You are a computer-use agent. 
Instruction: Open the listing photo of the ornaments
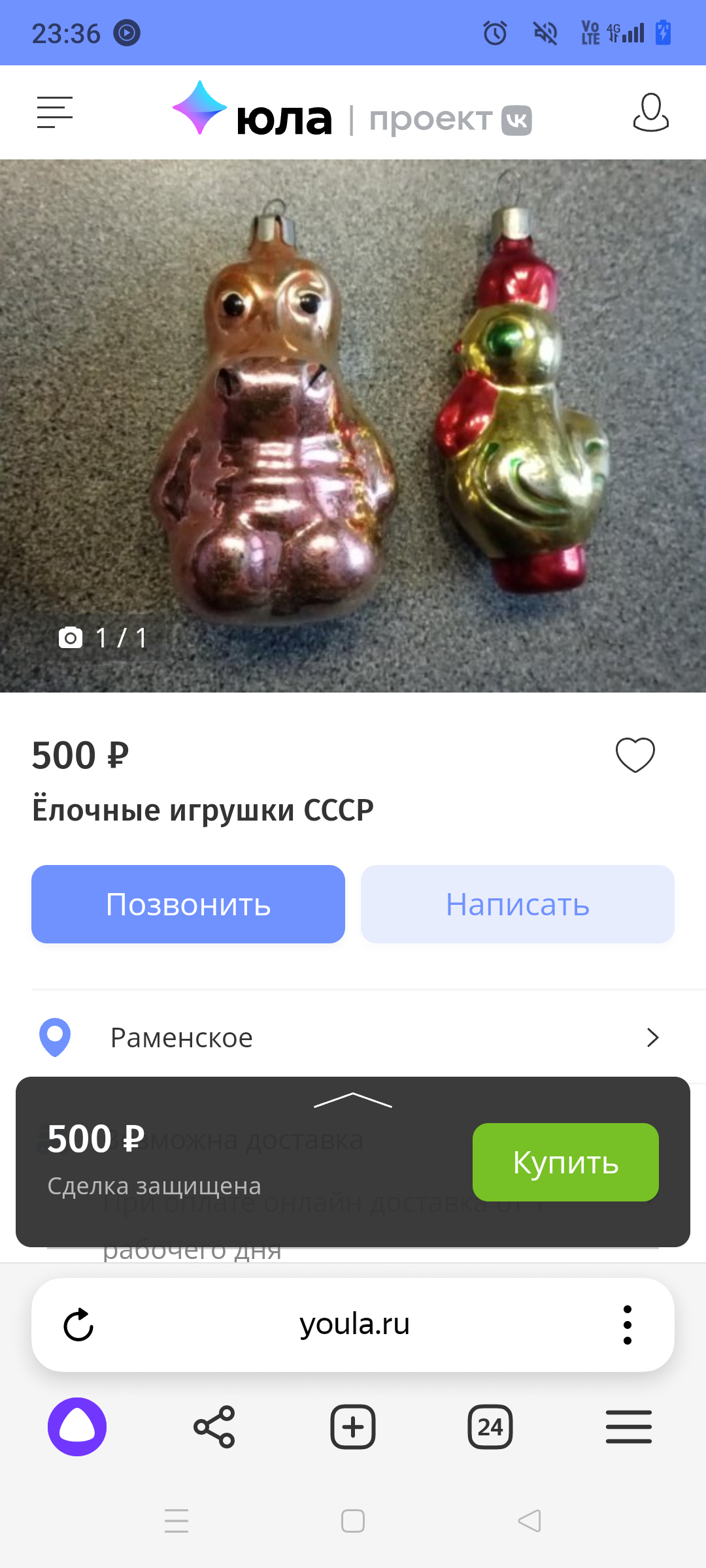[x=353, y=425]
